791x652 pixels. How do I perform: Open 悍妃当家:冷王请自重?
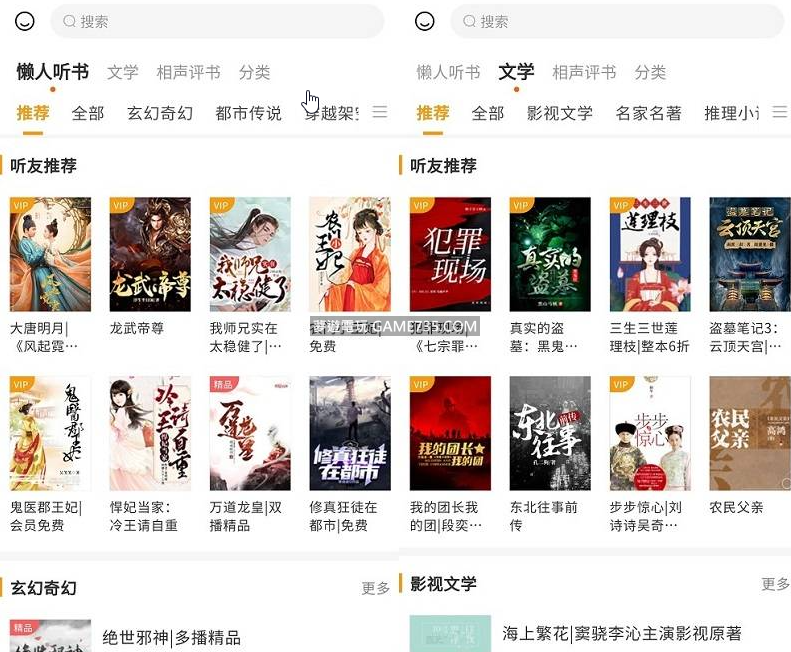click(150, 433)
